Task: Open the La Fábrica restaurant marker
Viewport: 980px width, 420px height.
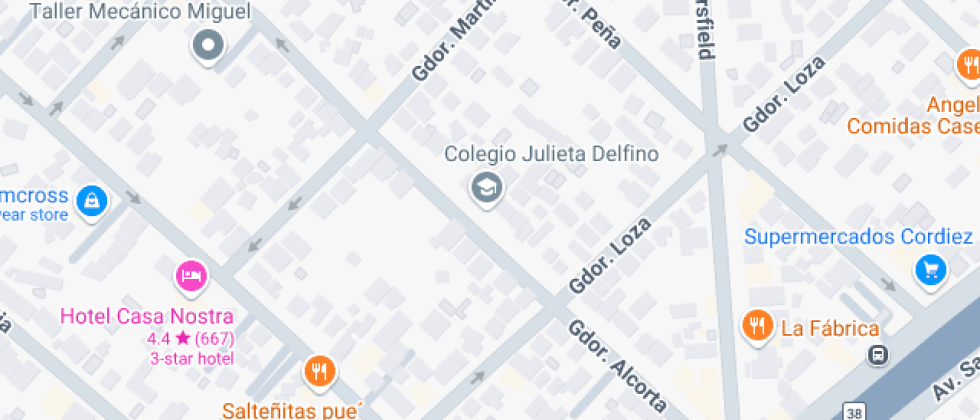Action: pos(758,325)
